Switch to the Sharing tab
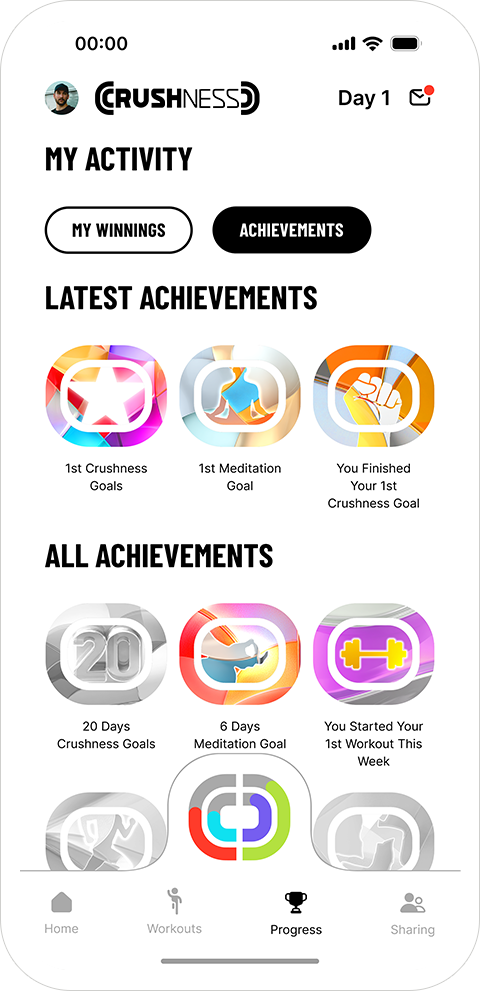This screenshot has height=991, width=480. coord(412,913)
